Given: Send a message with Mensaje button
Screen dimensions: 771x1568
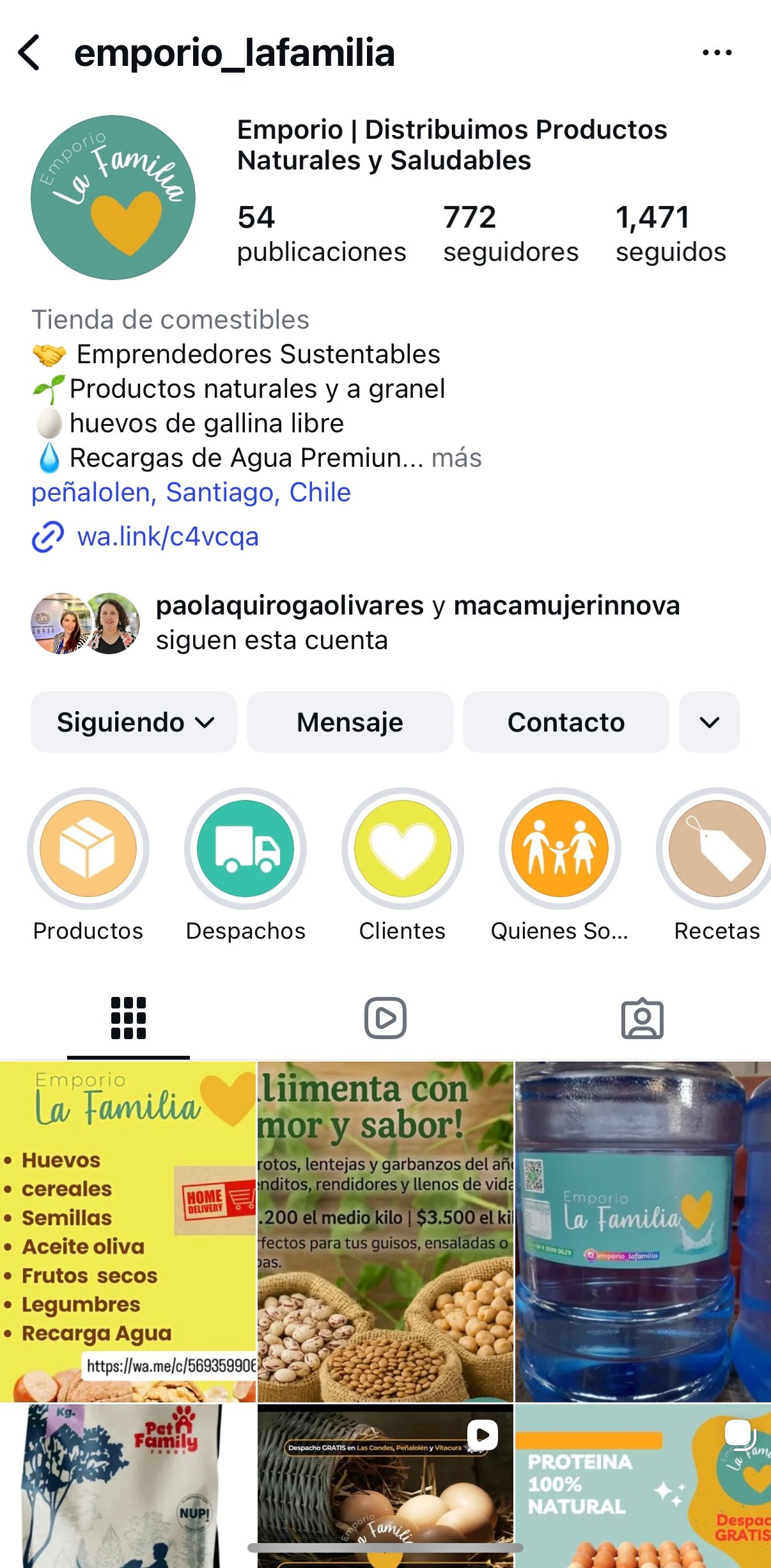Looking at the screenshot, I should tap(350, 722).
